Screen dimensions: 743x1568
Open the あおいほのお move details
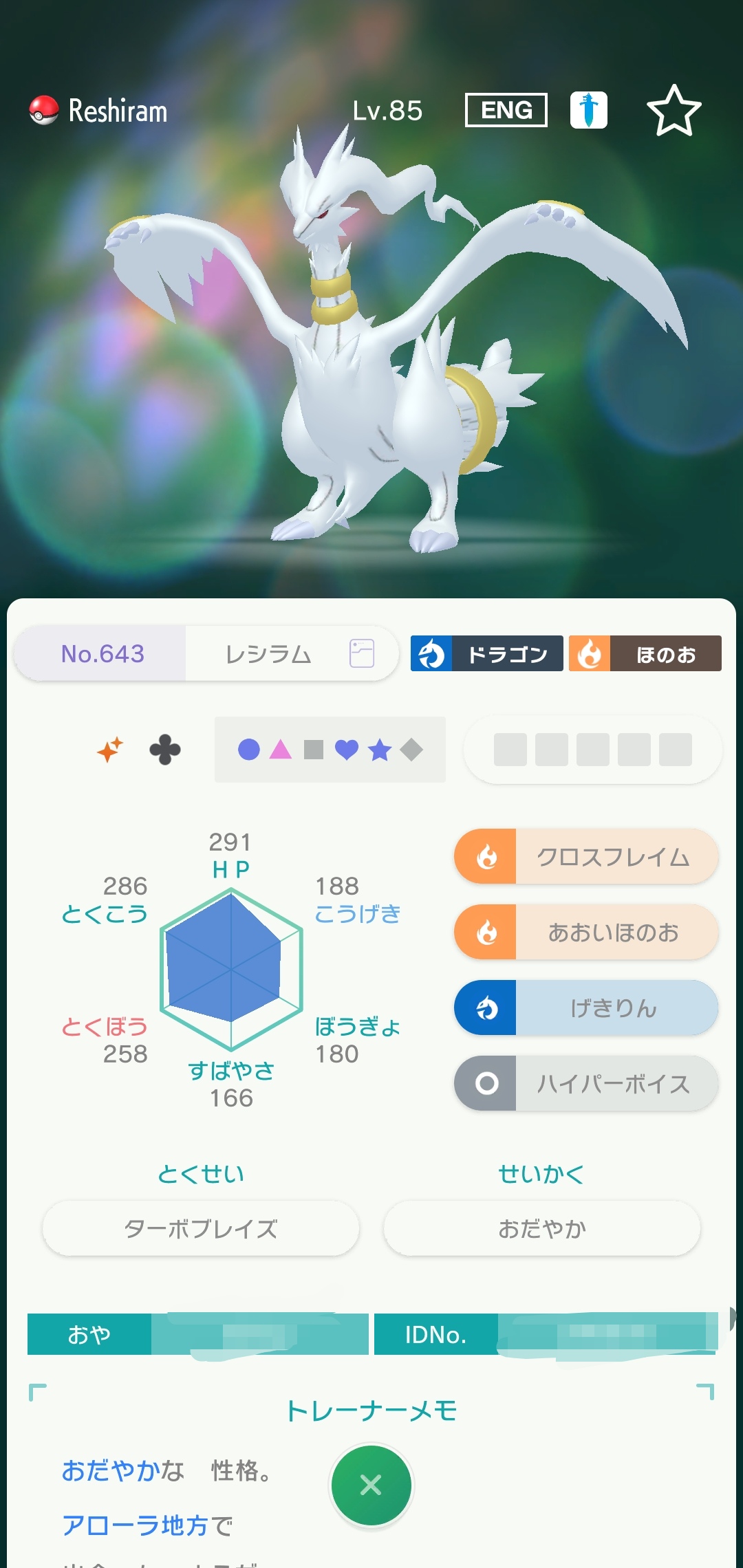[586, 933]
